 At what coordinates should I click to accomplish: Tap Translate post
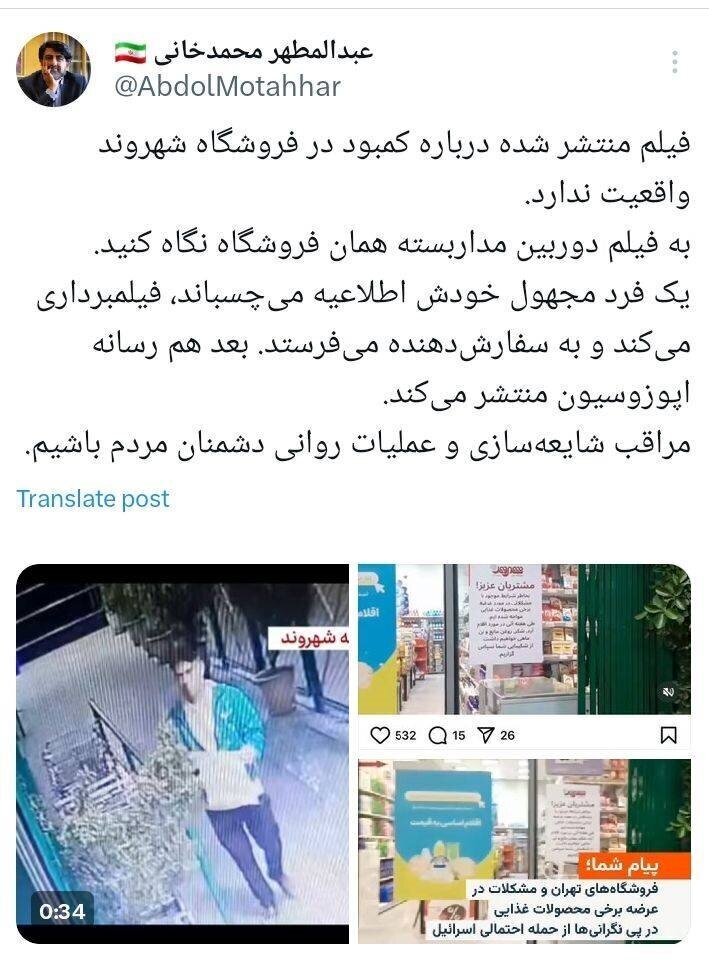point(93,498)
